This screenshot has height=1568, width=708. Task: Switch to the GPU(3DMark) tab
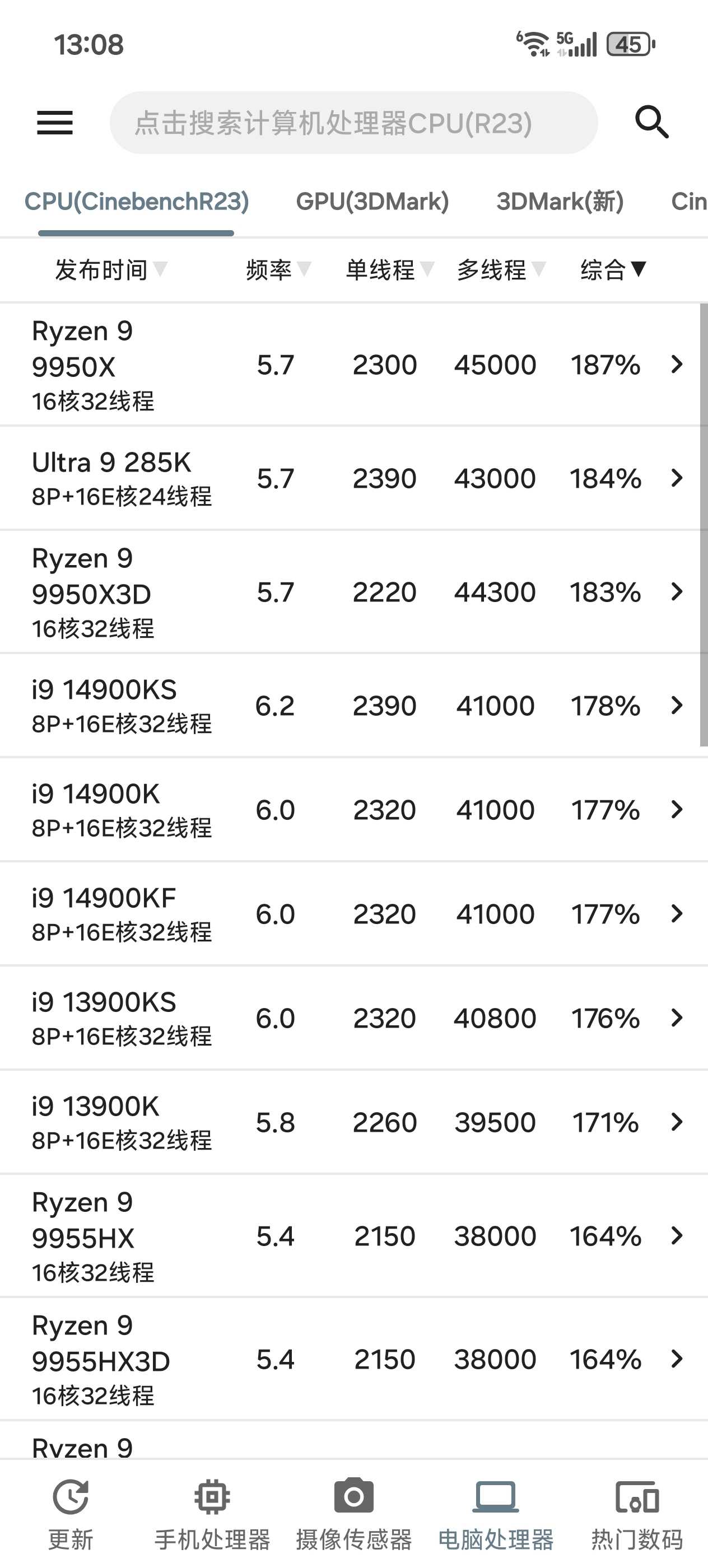tap(372, 202)
